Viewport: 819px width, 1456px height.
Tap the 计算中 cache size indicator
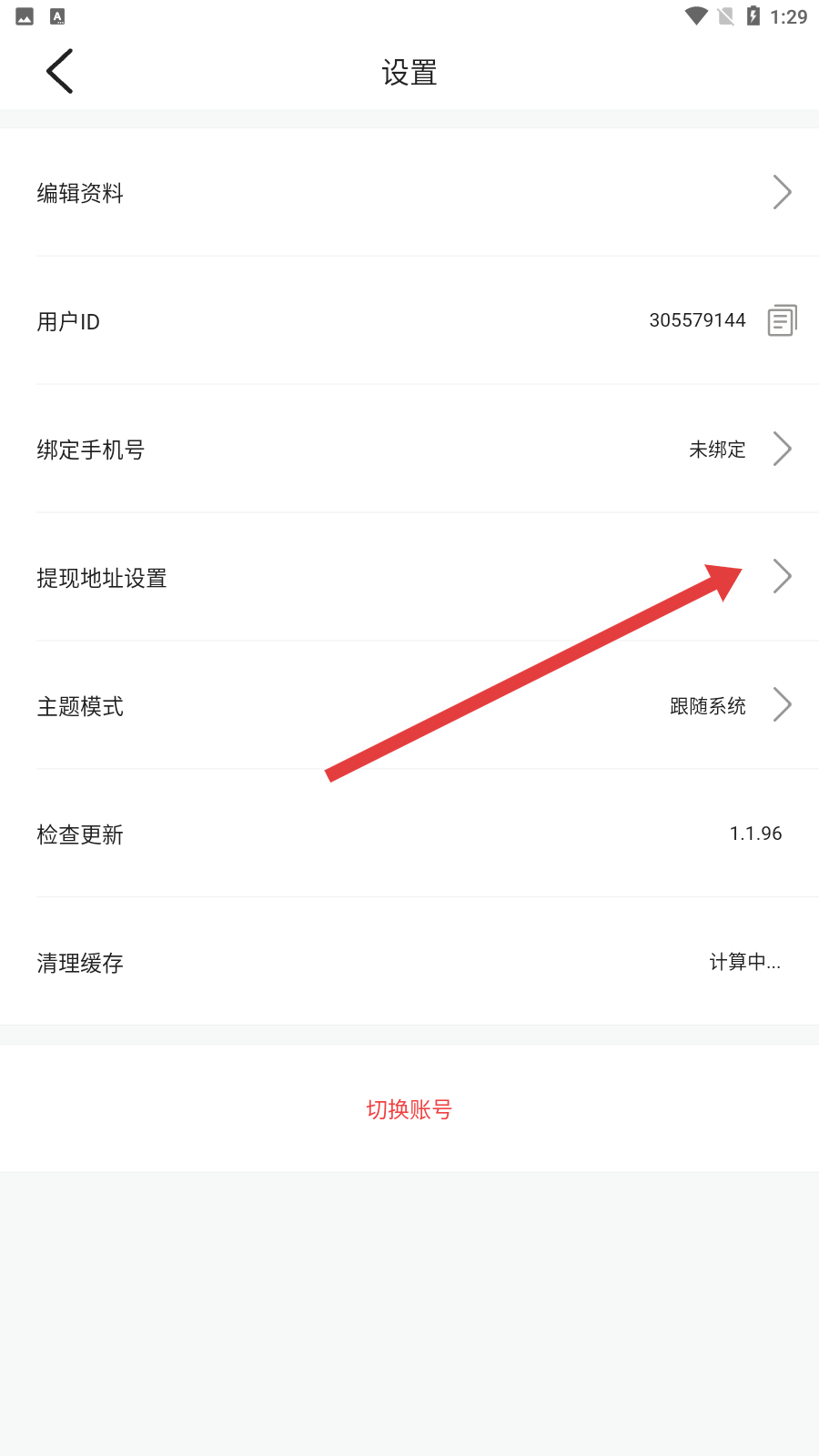tap(744, 962)
